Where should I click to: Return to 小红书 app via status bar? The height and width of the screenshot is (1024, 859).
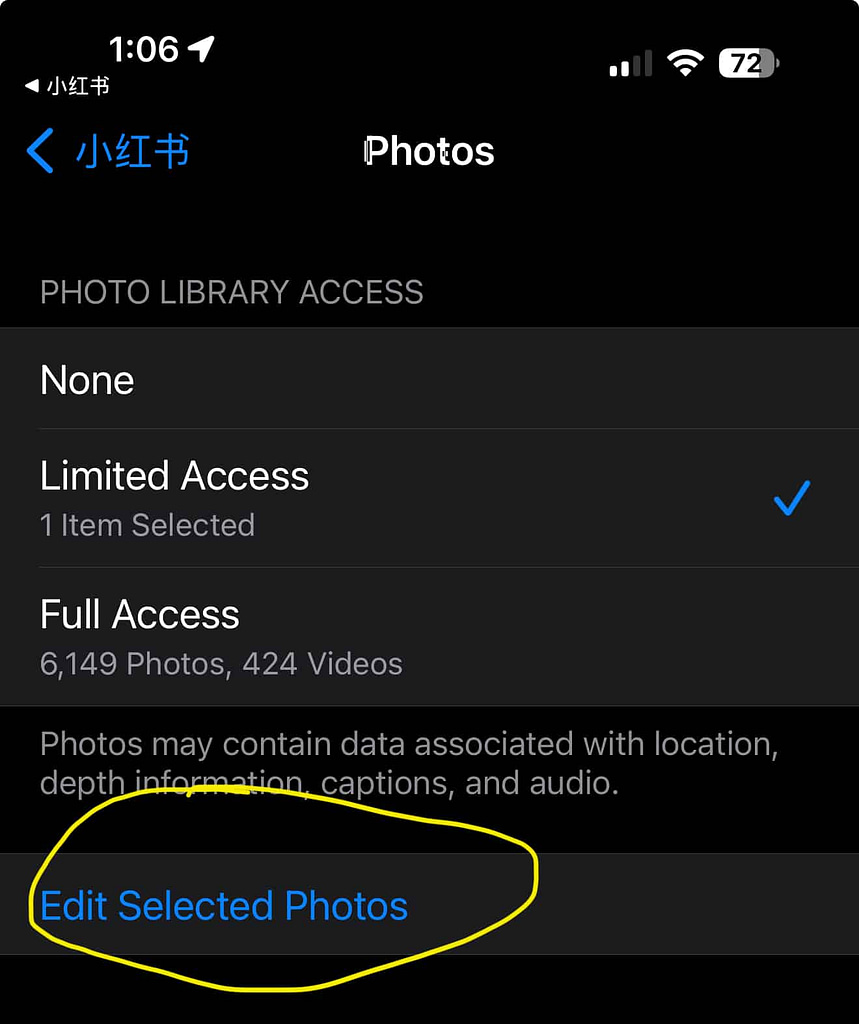click(67, 86)
